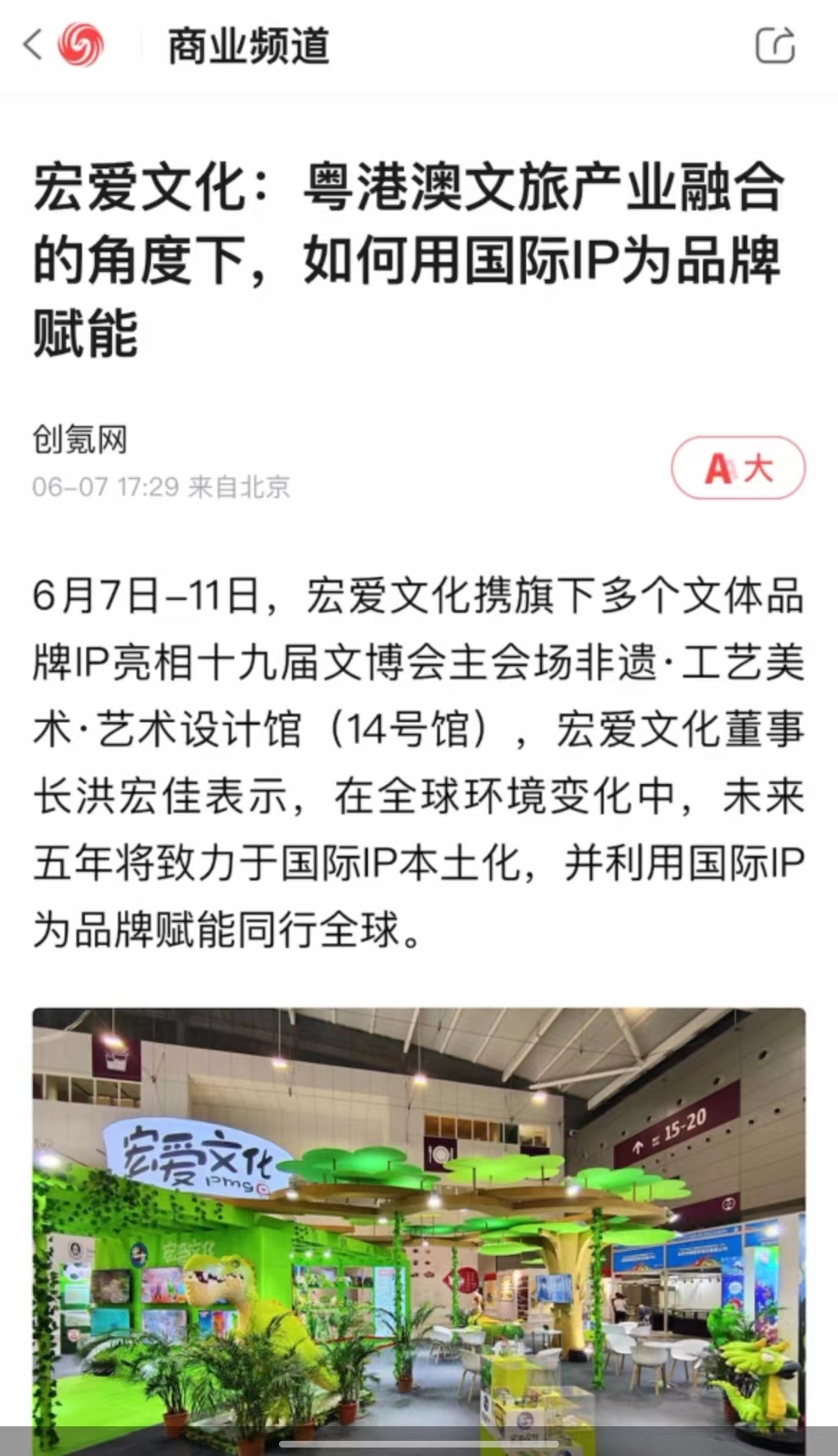The height and width of the screenshot is (1456, 838).
Task: Open the 创氪网 author page
Action: [80, 440]
